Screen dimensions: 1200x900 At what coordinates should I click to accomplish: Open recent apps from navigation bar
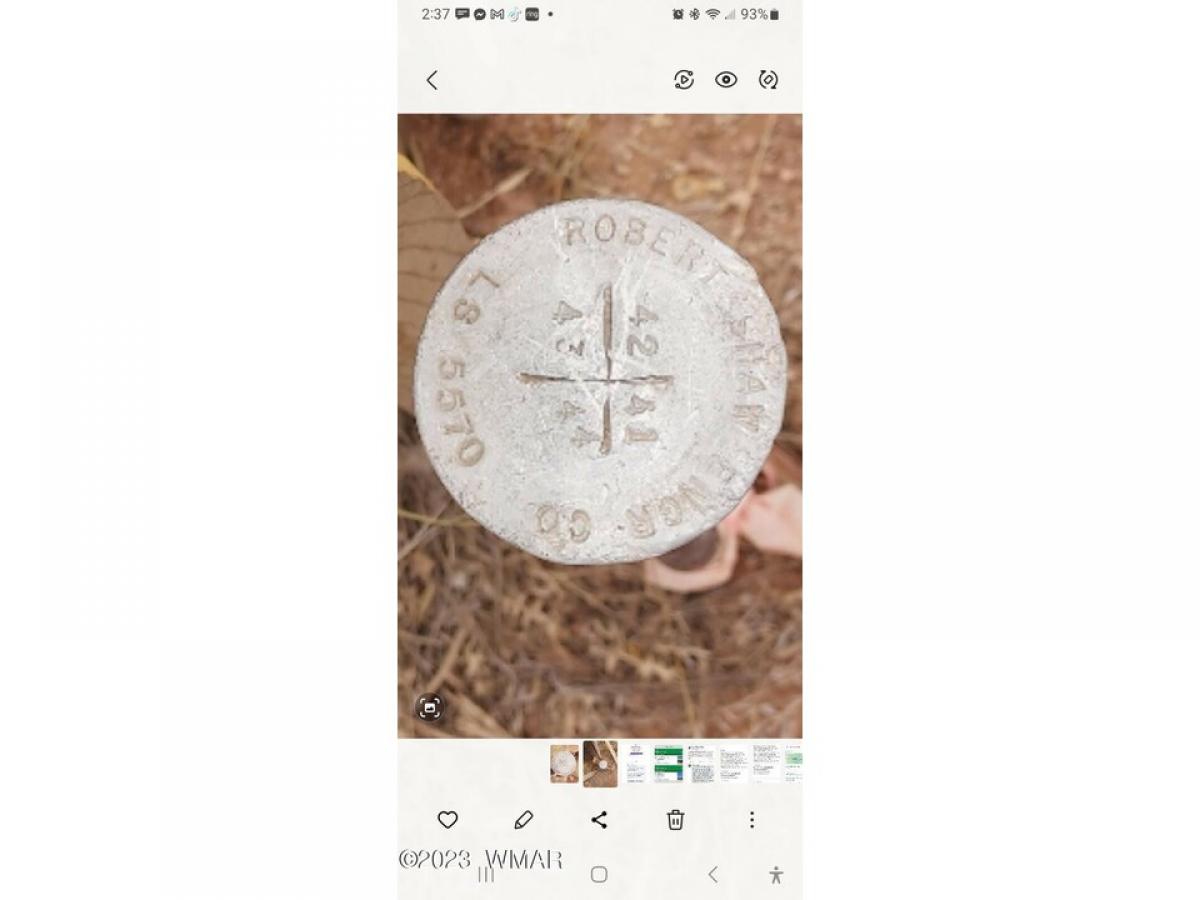486,875
